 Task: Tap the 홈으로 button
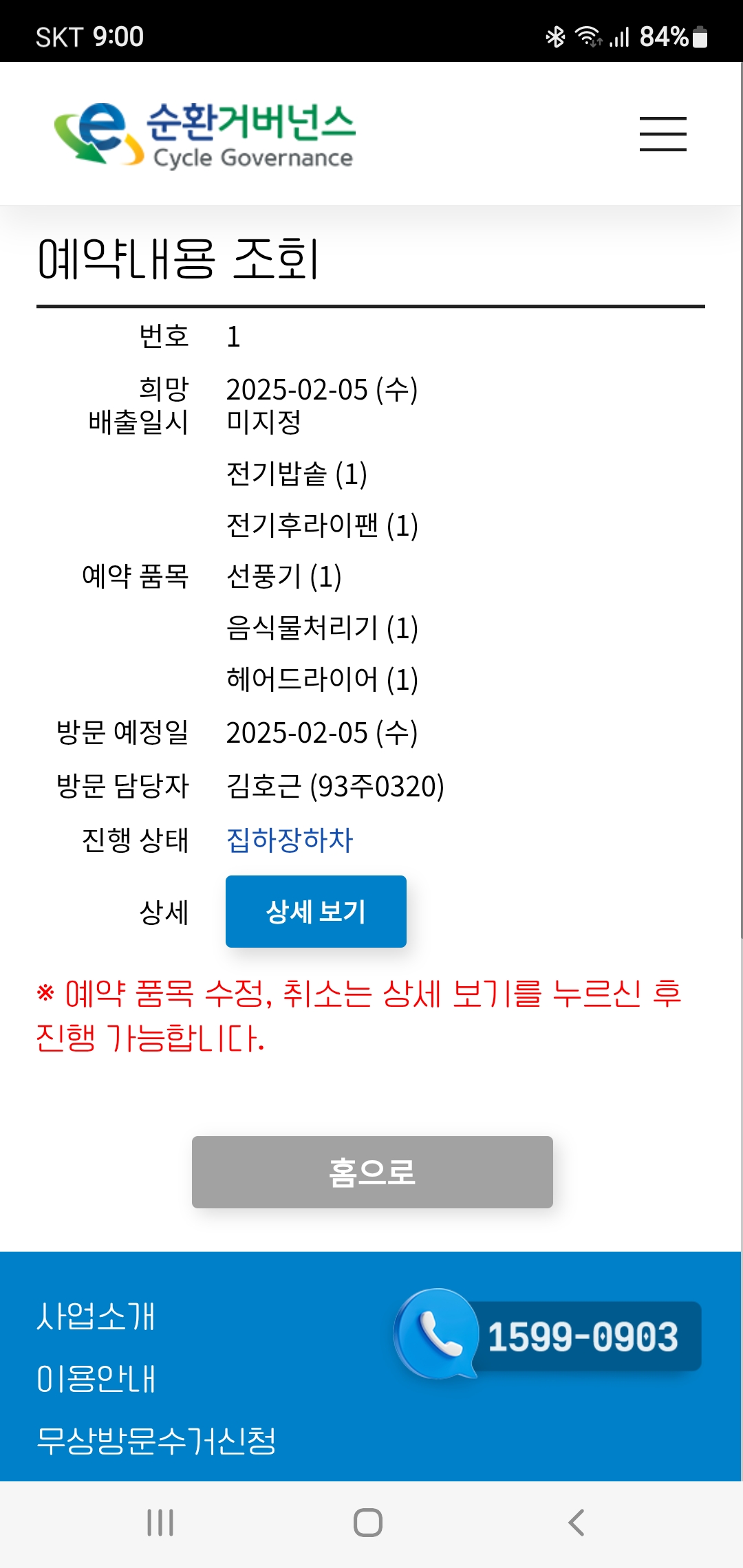[x=372, y=1172]
